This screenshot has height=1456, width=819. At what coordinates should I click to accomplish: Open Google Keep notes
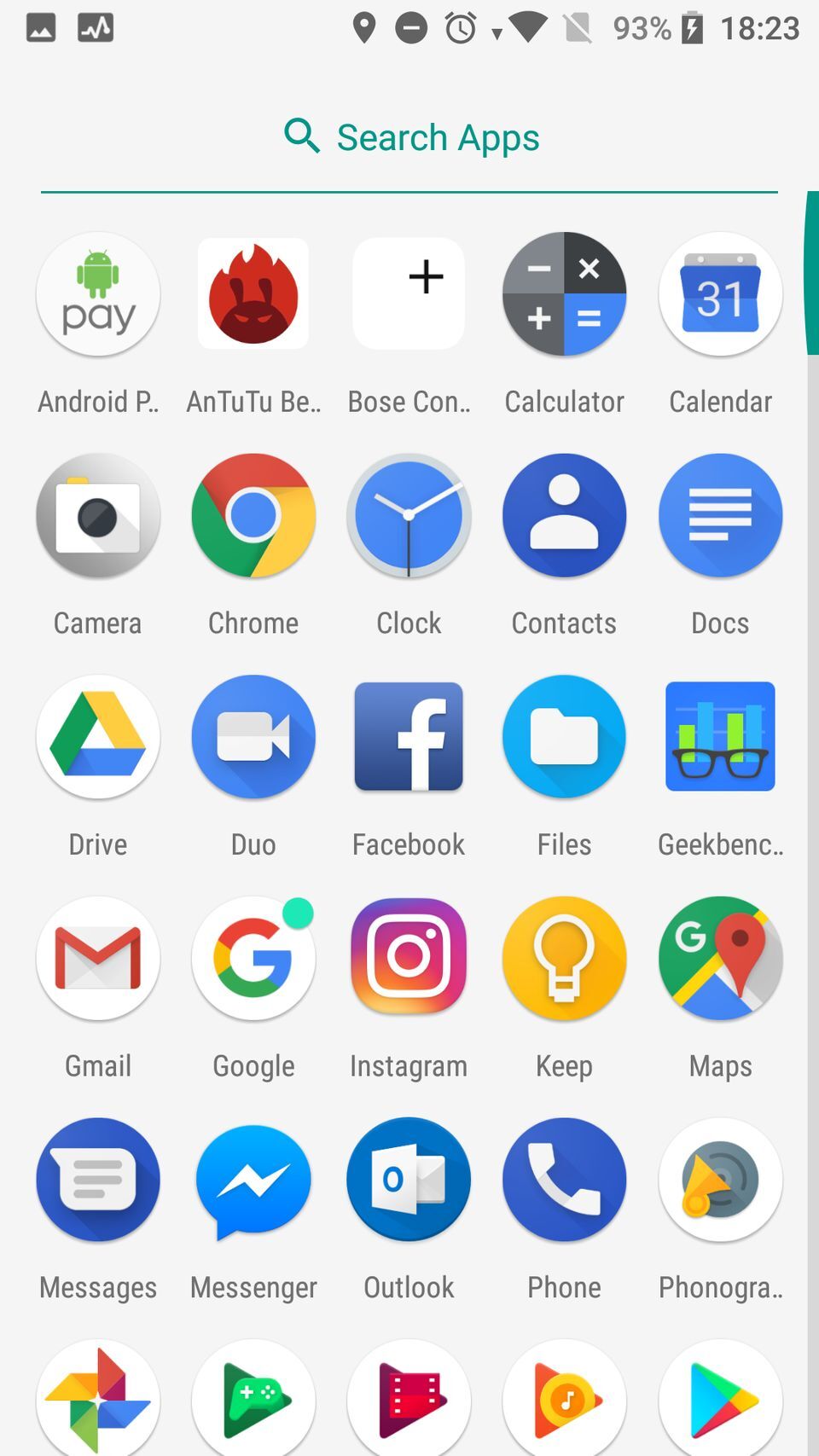[564, 958]
